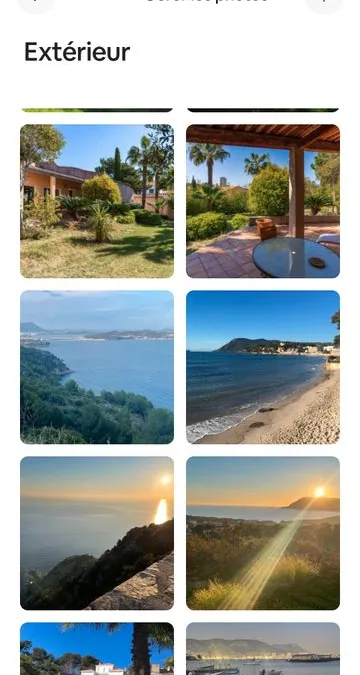View the aerial bay photo over green hills
Screen dimensions: 360x675
coord(97,367)
